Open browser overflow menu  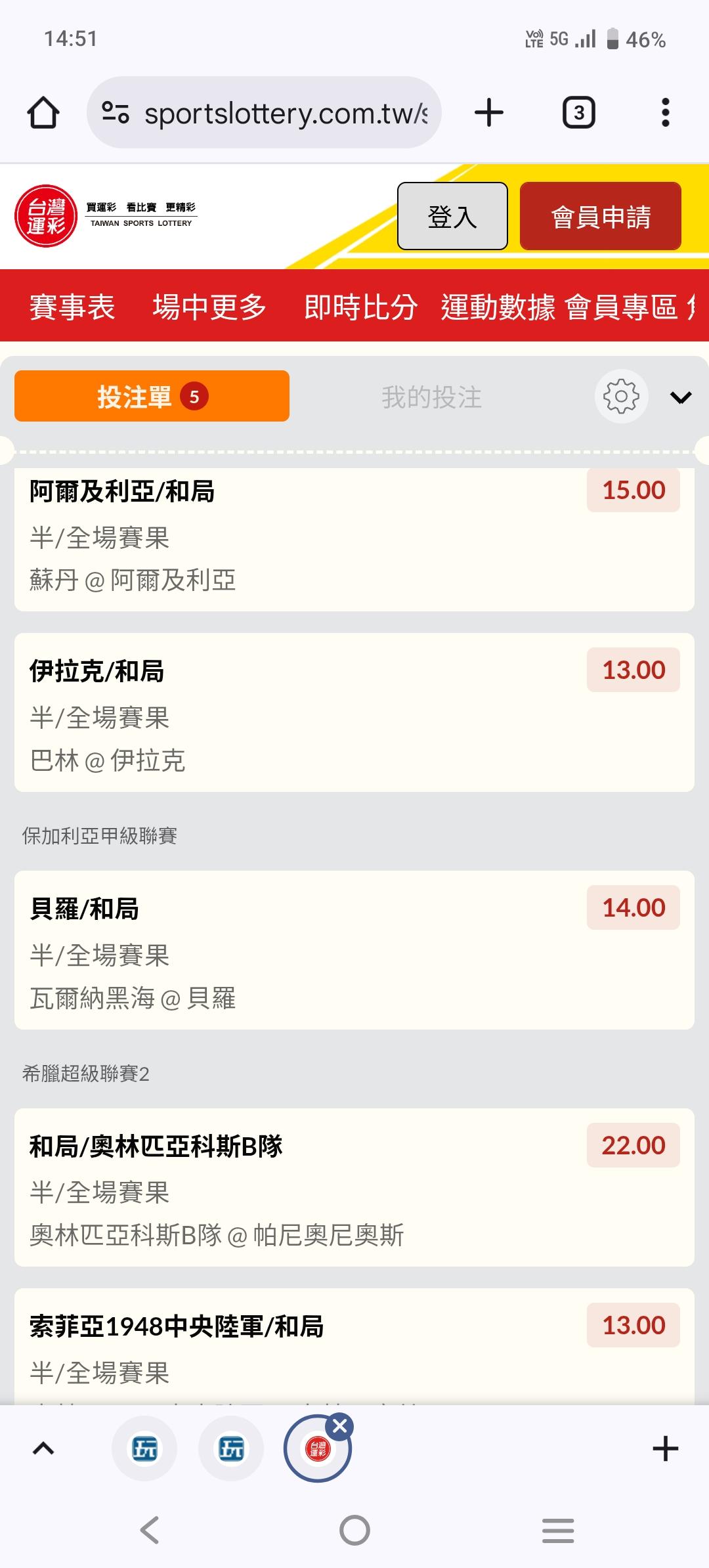point(665,112)
